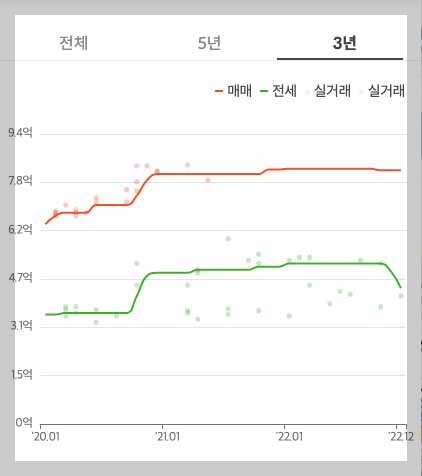Switch to the 전체 period tab
This screenshot has width=422, height=476.
tap(74, 43)
